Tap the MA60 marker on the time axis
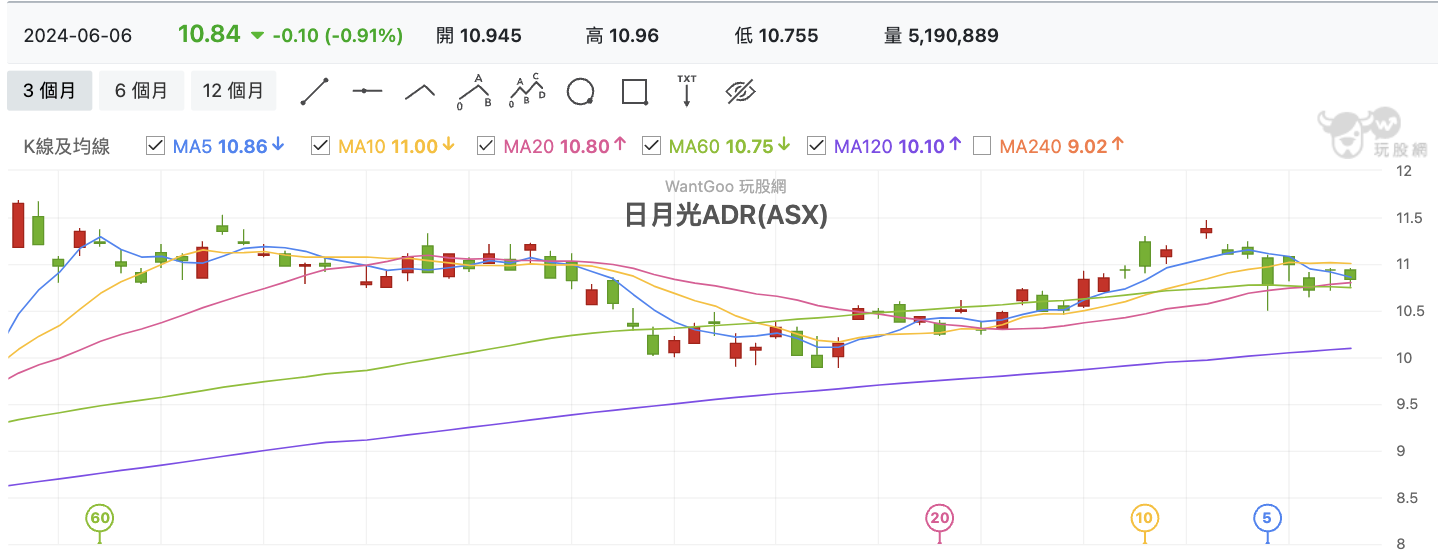The width and height of the screenshot is (1438, 556). pos(99,518)
